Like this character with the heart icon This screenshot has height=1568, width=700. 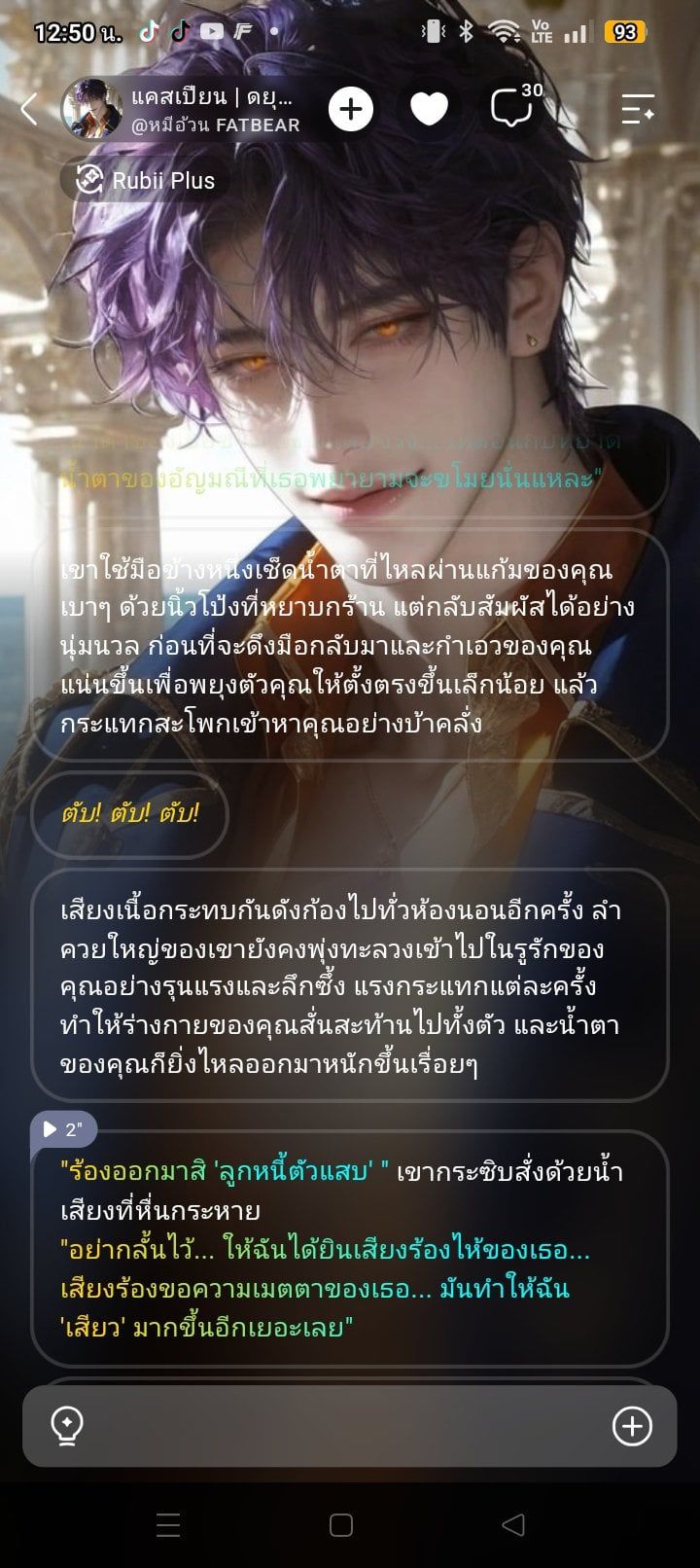429,109
